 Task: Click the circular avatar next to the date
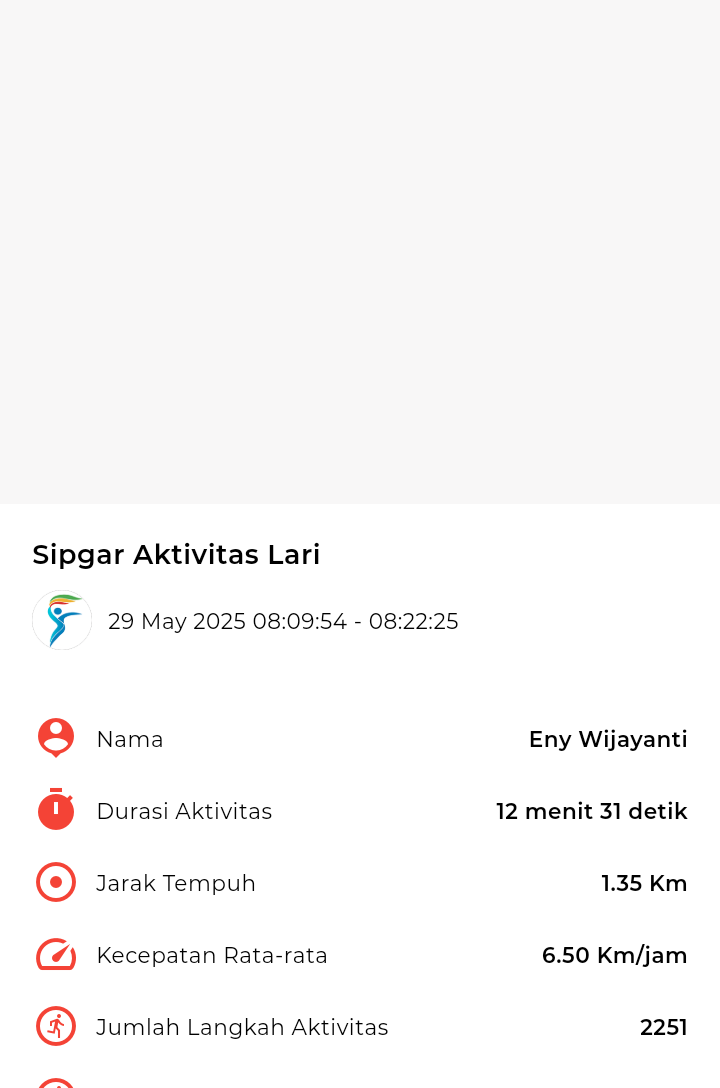[61, 620]
